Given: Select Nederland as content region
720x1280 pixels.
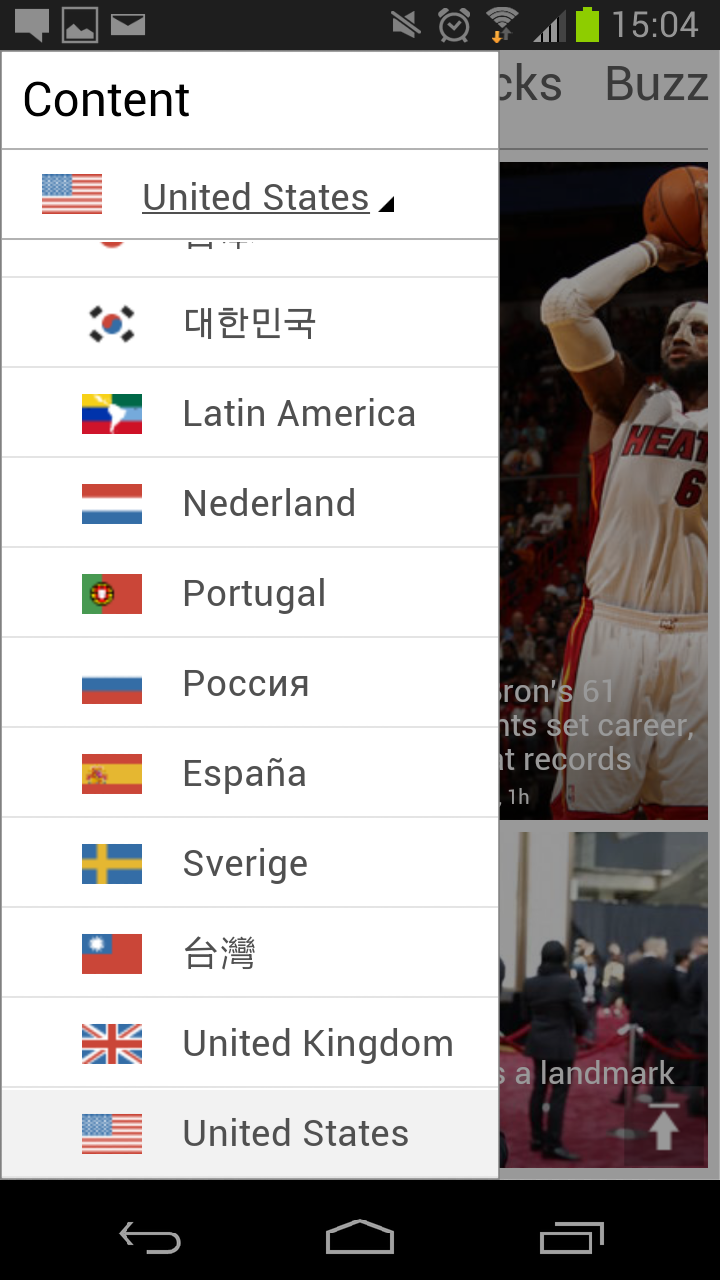Looking at the screenshot, I should point(250,503).
